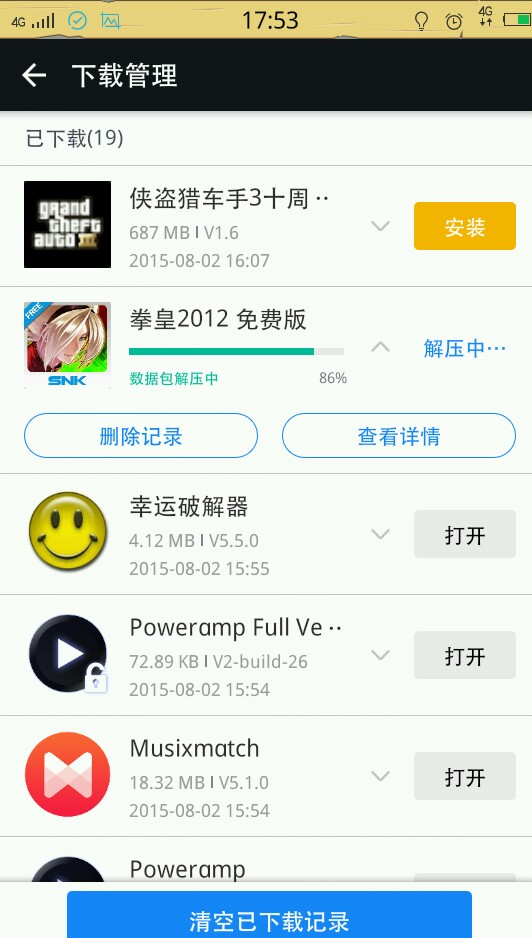Open 幸运破解器 with 打开

(464, 534)
